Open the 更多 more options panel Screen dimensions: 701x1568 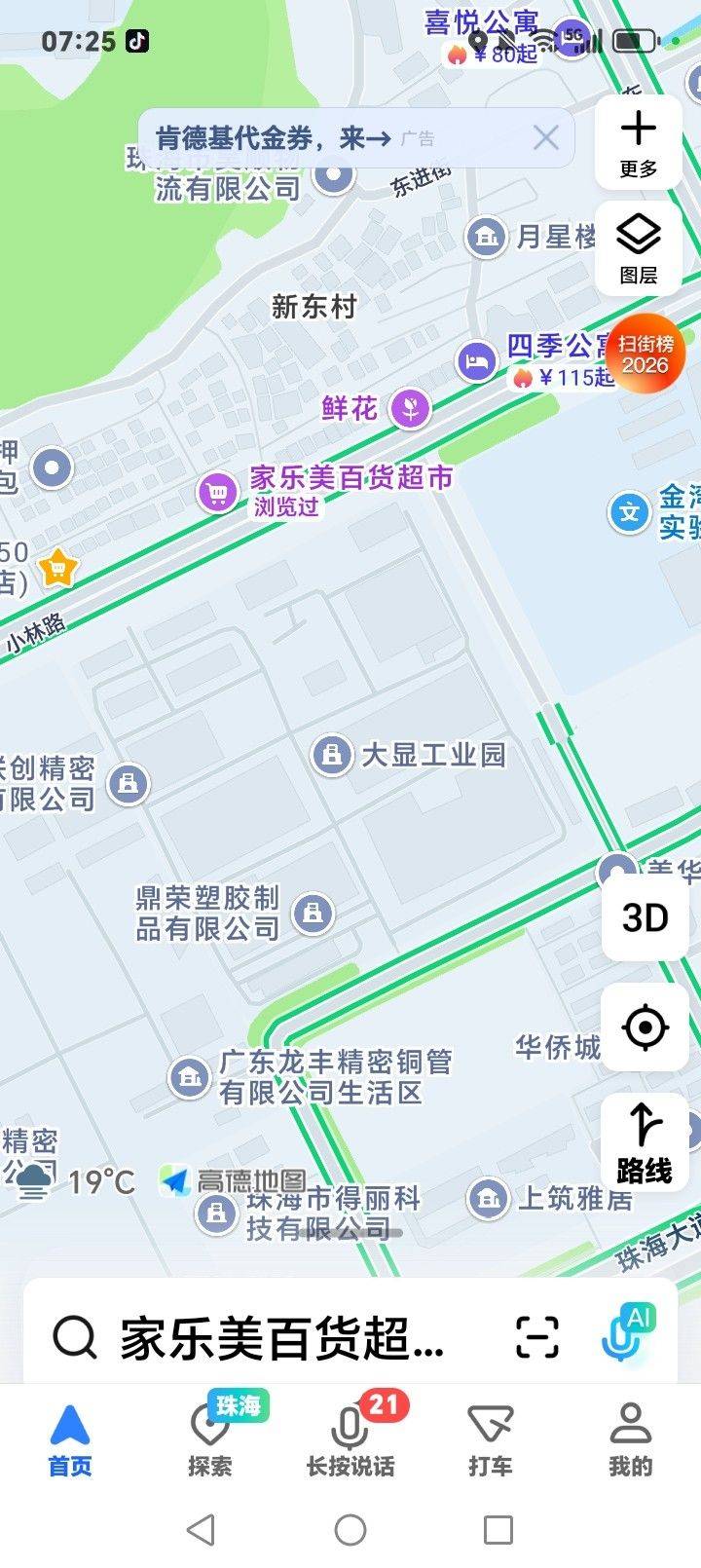pos(640,141)
